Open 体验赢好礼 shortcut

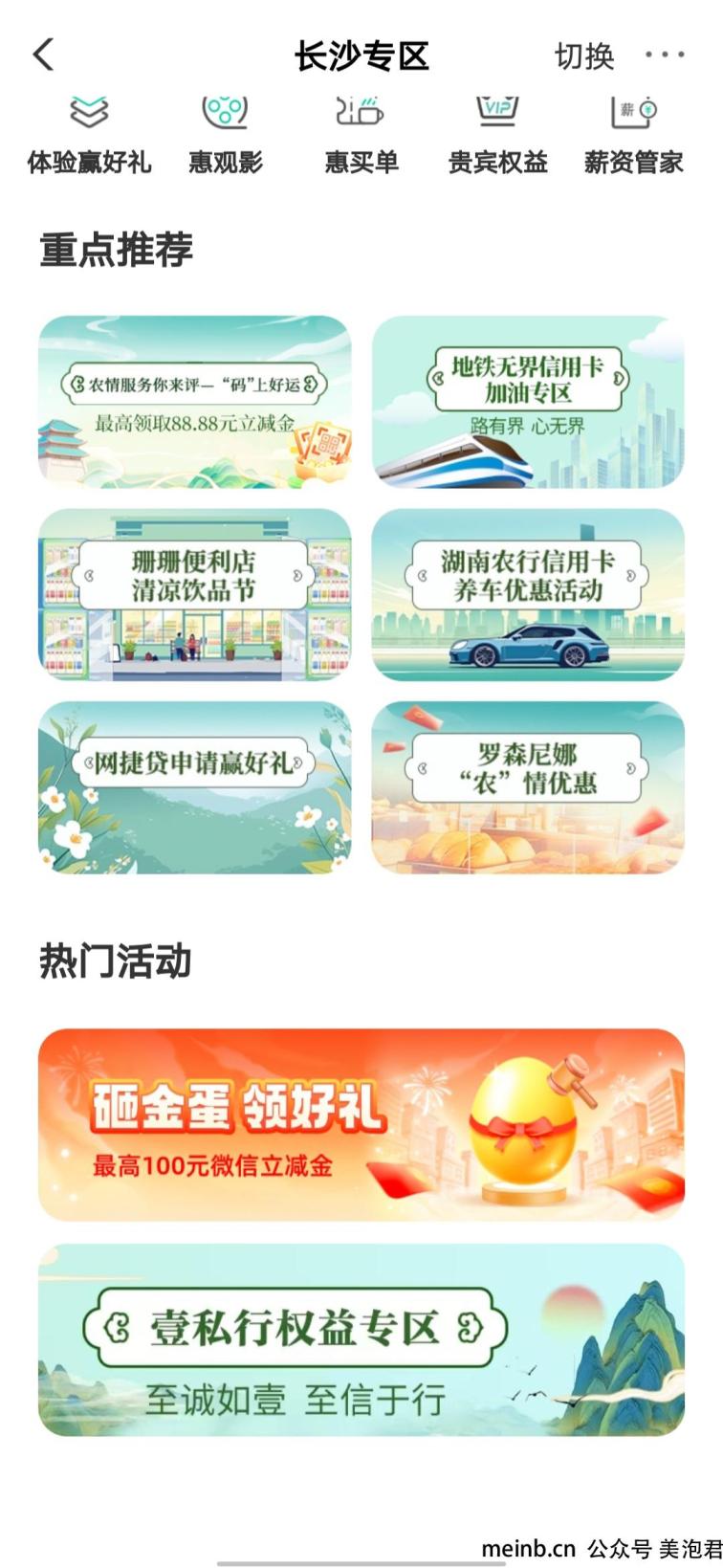89,136
